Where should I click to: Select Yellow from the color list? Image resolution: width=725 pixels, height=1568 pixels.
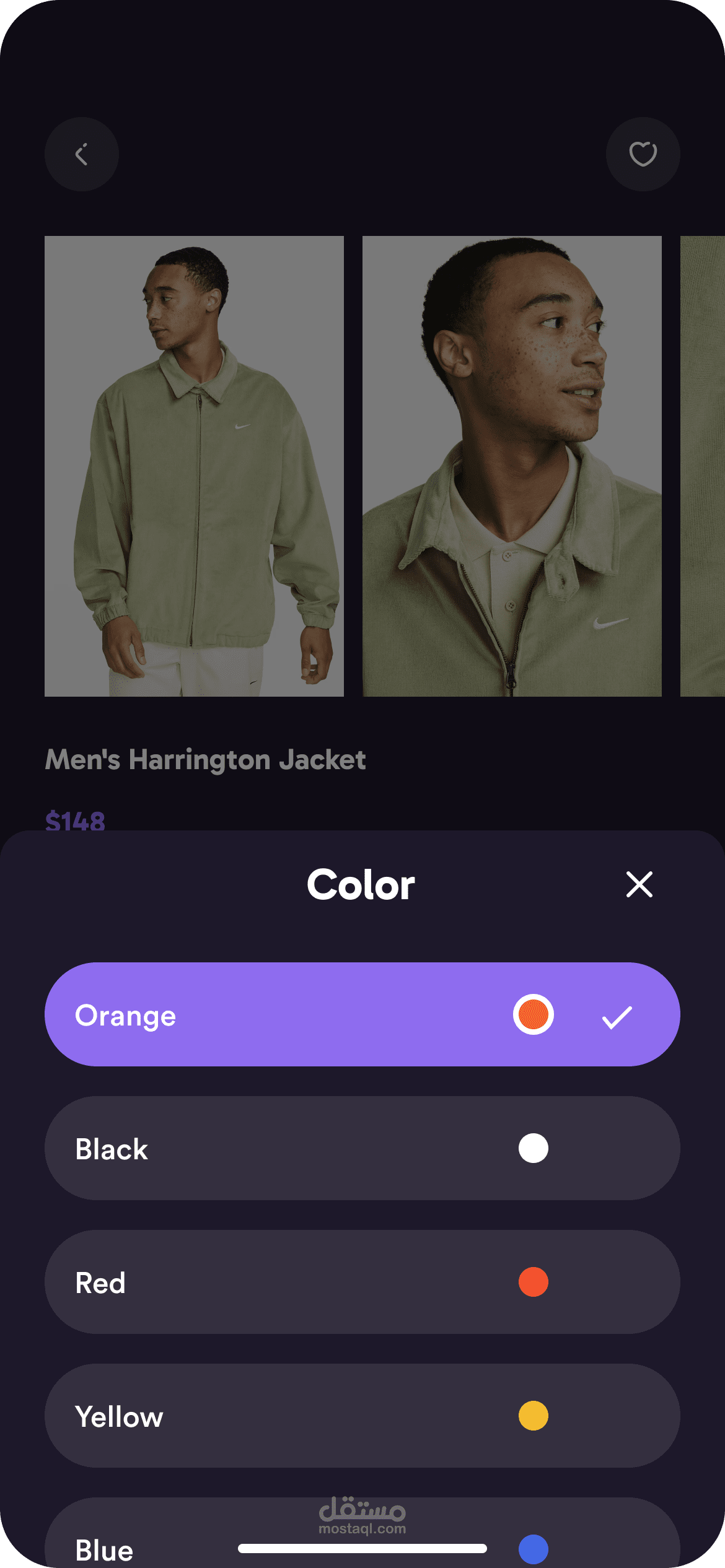click(362, 1416)
